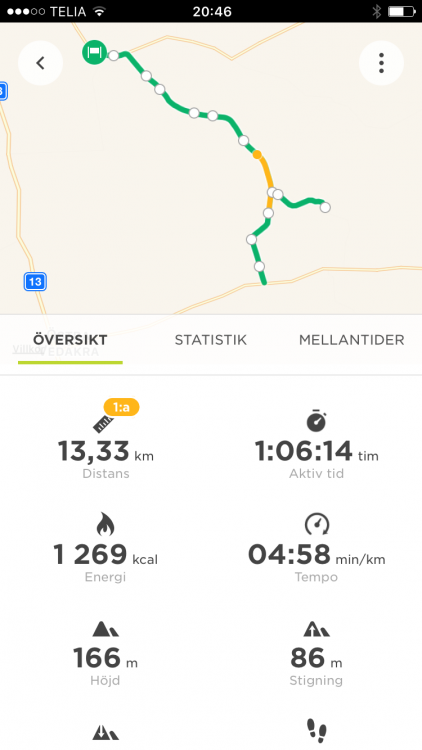Go back using the arrow button

click(40, 63)
